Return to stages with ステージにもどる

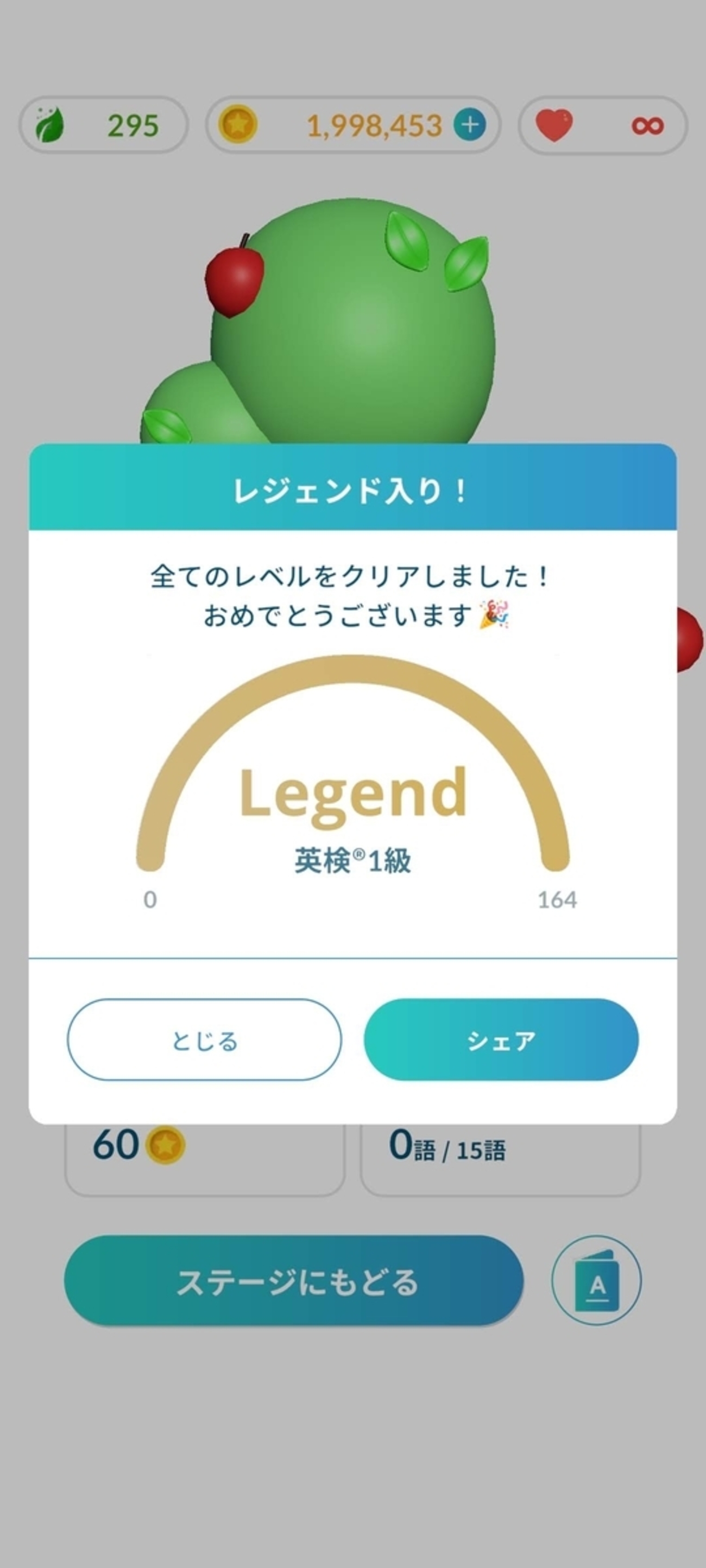pos(294,1281)
